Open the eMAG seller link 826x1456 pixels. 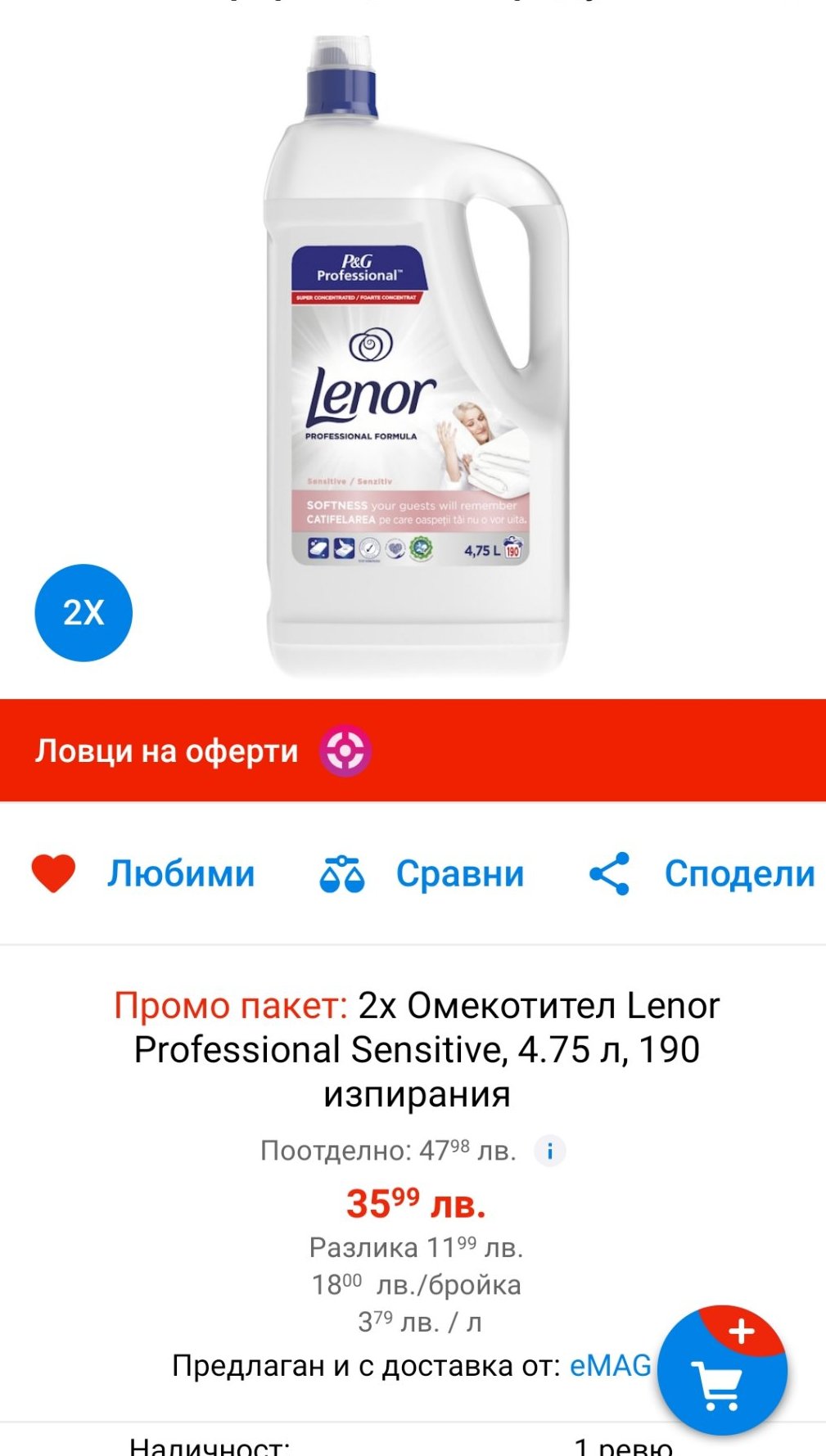coord(611,1365)
